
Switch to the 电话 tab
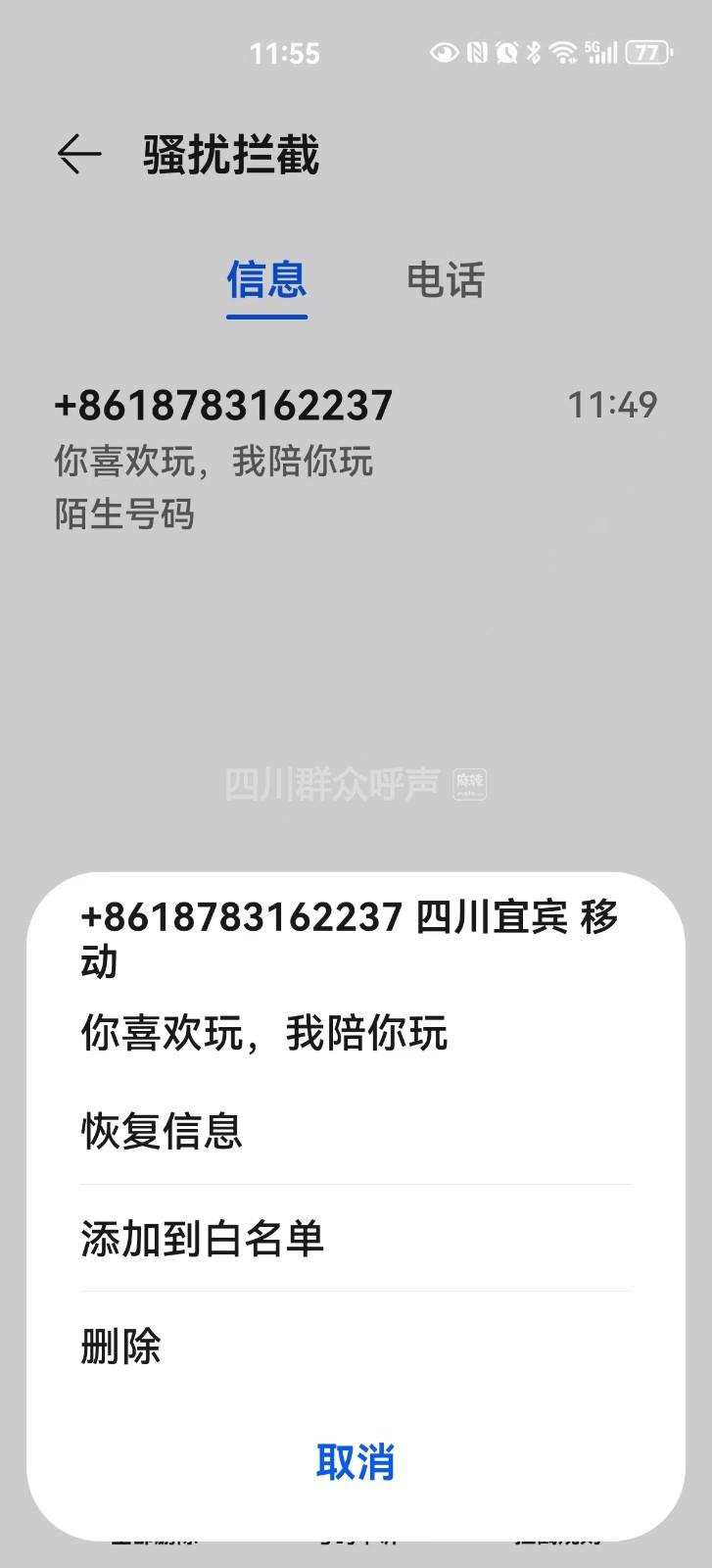pos(446,280)
